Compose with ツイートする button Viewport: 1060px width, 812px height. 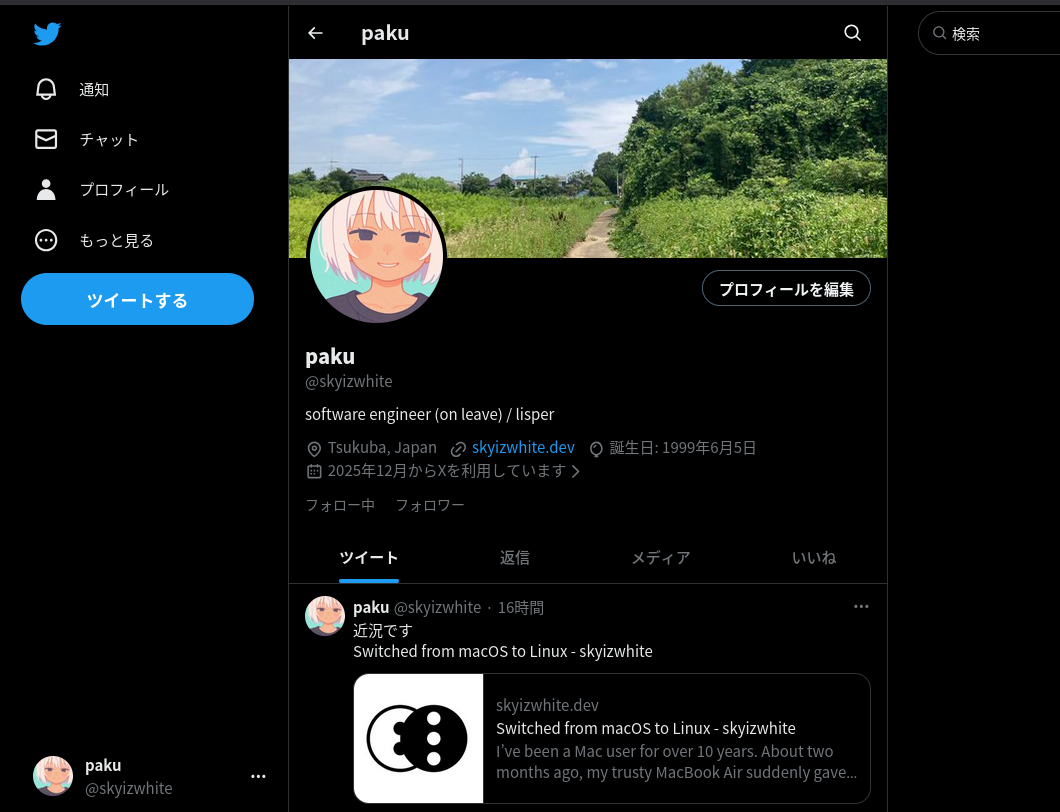pyautogui.click(x=137, y=299)
